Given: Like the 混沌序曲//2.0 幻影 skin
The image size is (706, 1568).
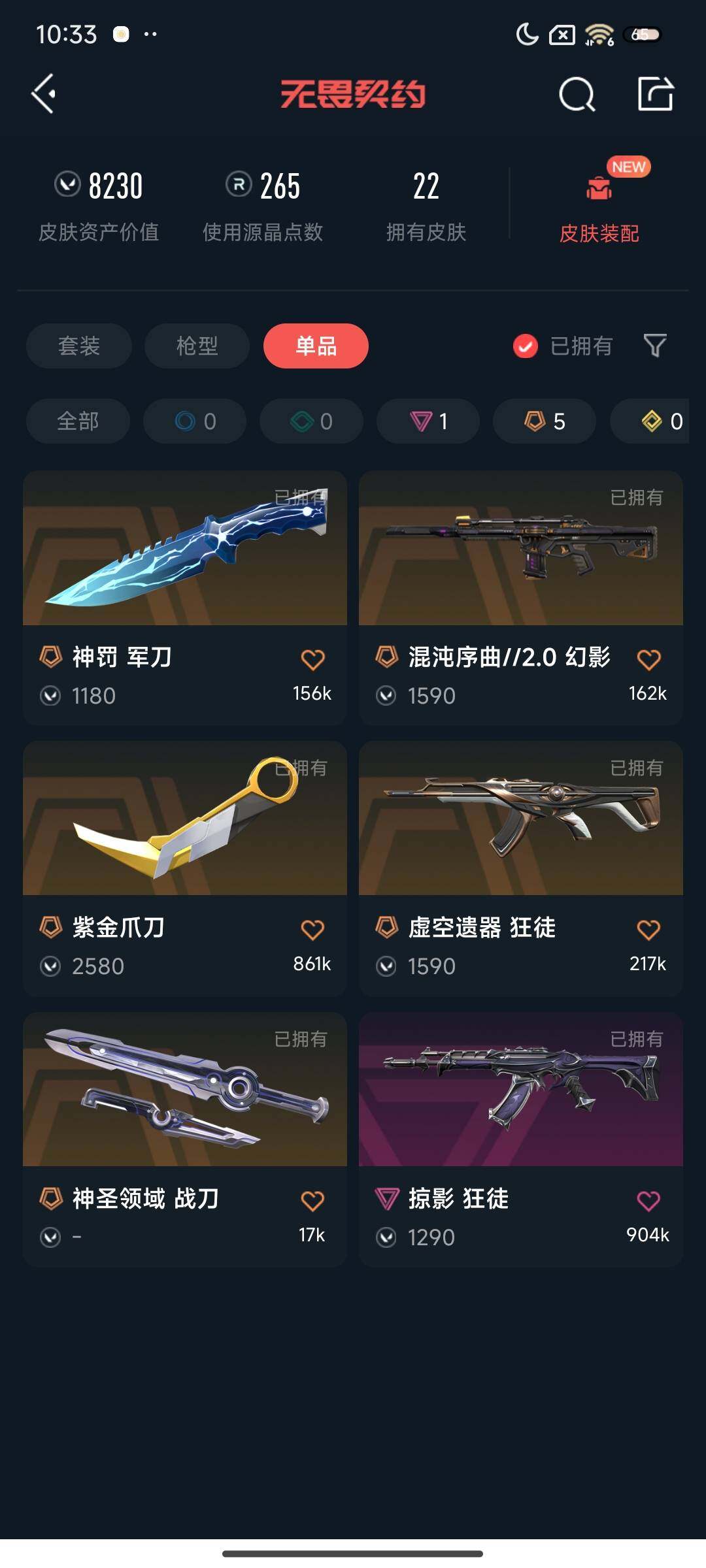Looking at the screenshot, I should pos(648,660).
